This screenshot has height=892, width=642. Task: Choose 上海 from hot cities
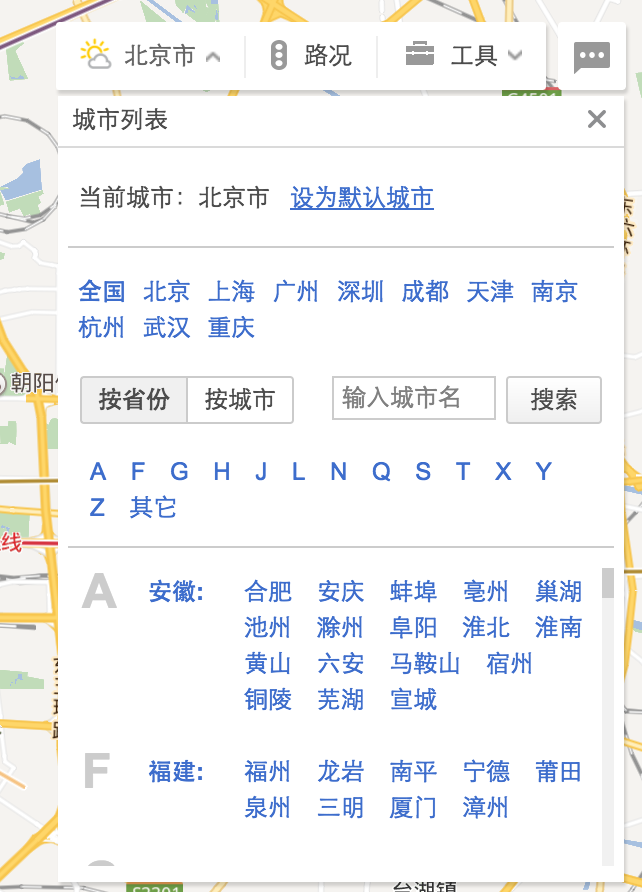tap(231, 292)
